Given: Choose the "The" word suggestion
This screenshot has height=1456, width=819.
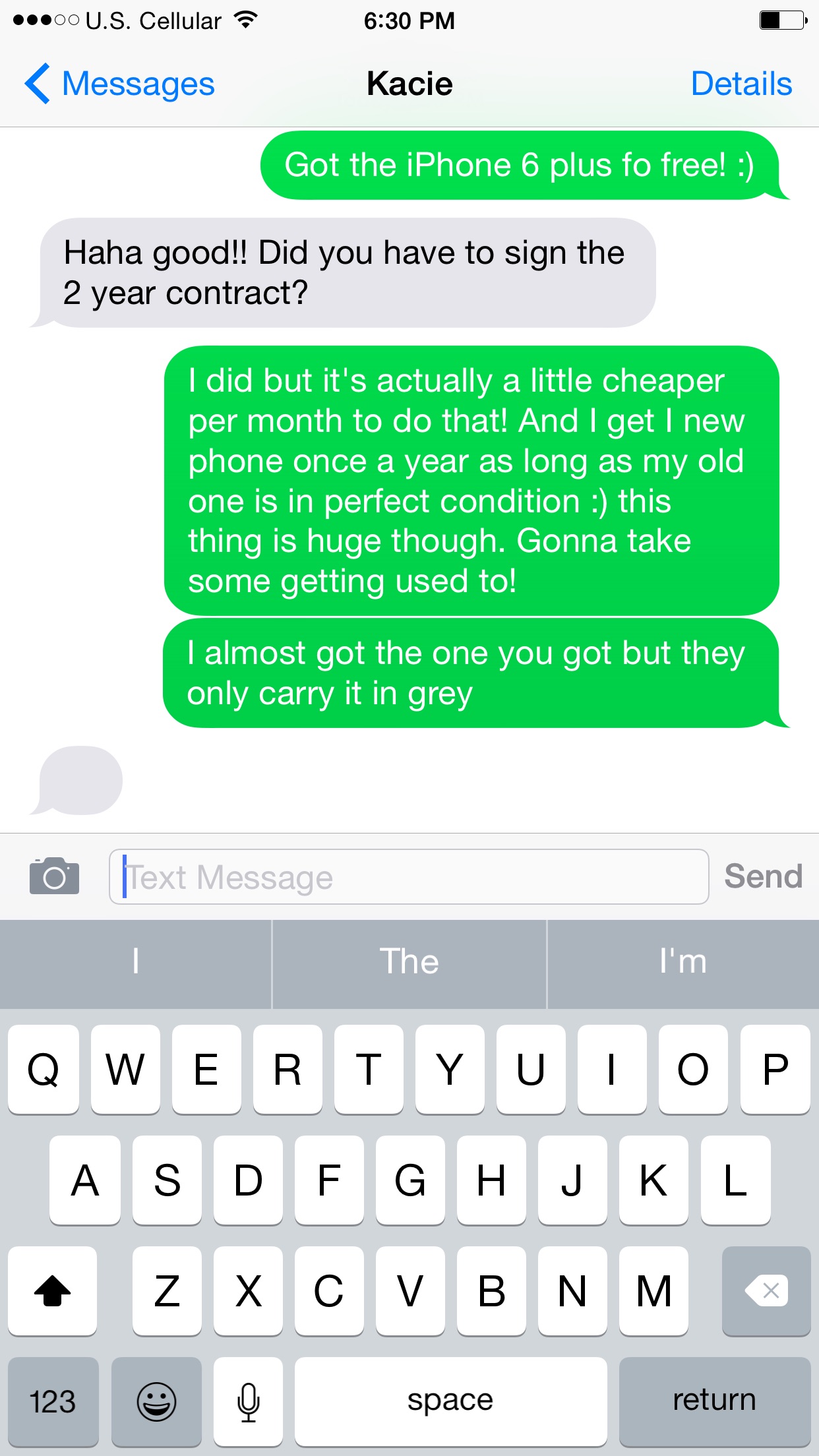Looking at the screenshot, I should pos(409,961).
